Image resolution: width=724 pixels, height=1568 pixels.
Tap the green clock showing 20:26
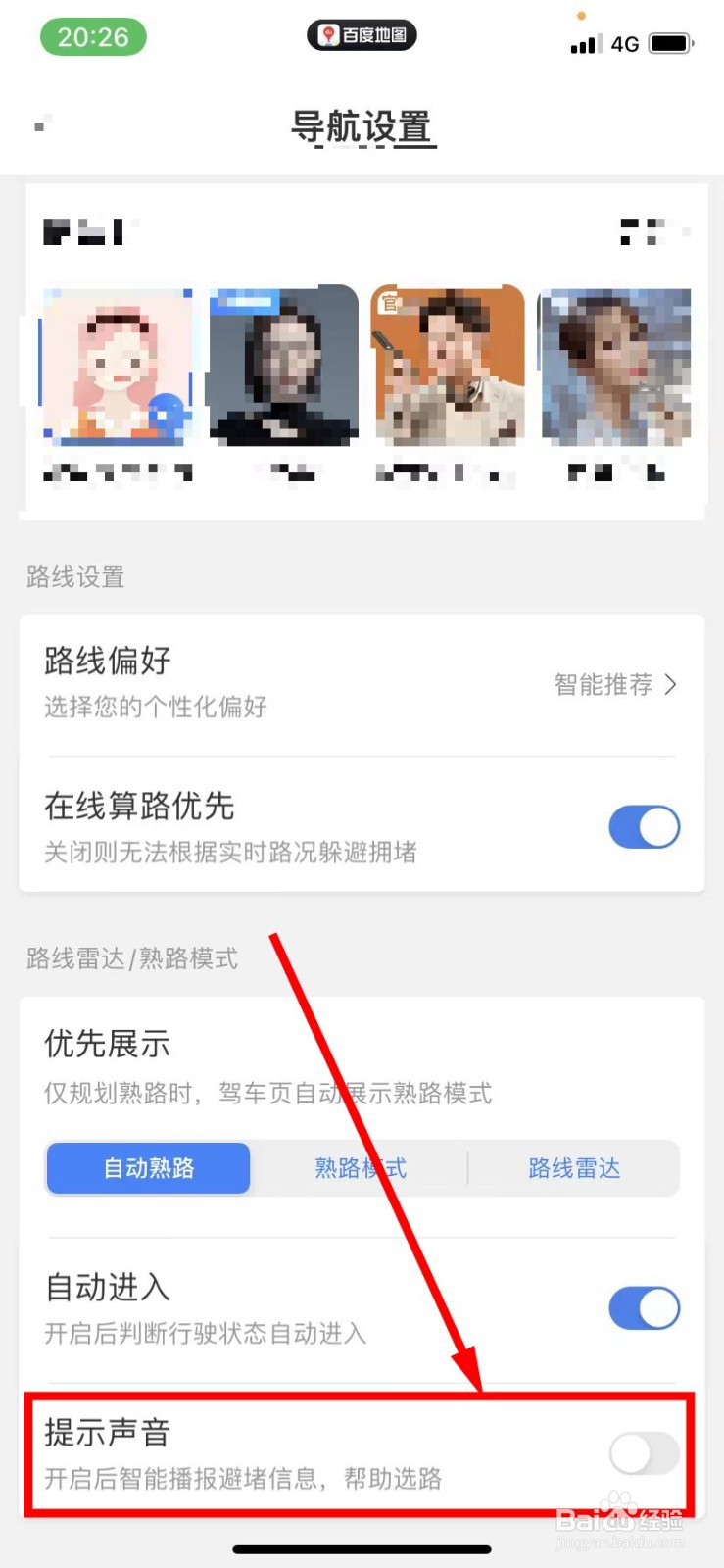click(x=93, y=36)
